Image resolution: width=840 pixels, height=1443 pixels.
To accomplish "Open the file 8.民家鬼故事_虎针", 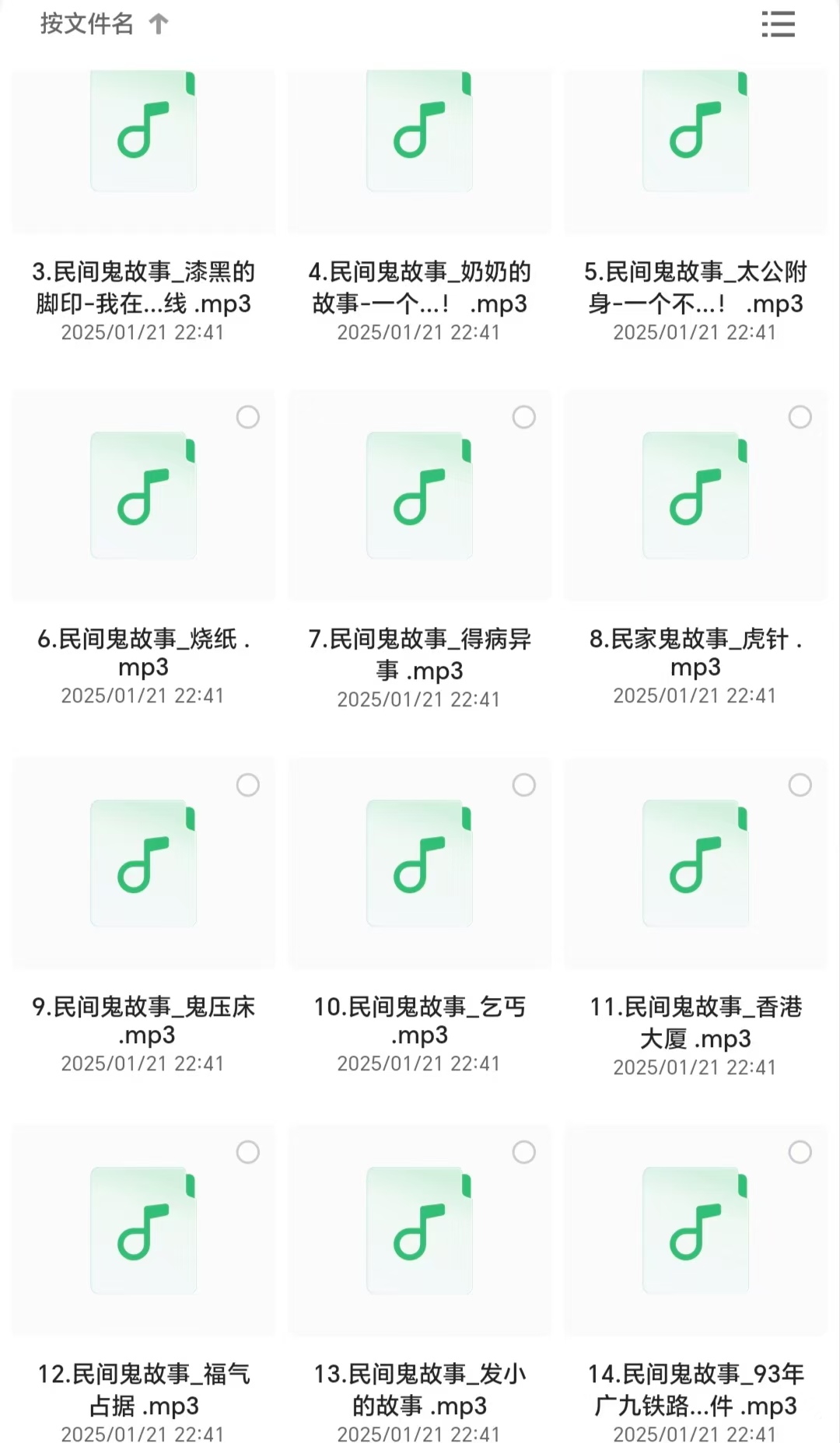I will coord(695,496).
